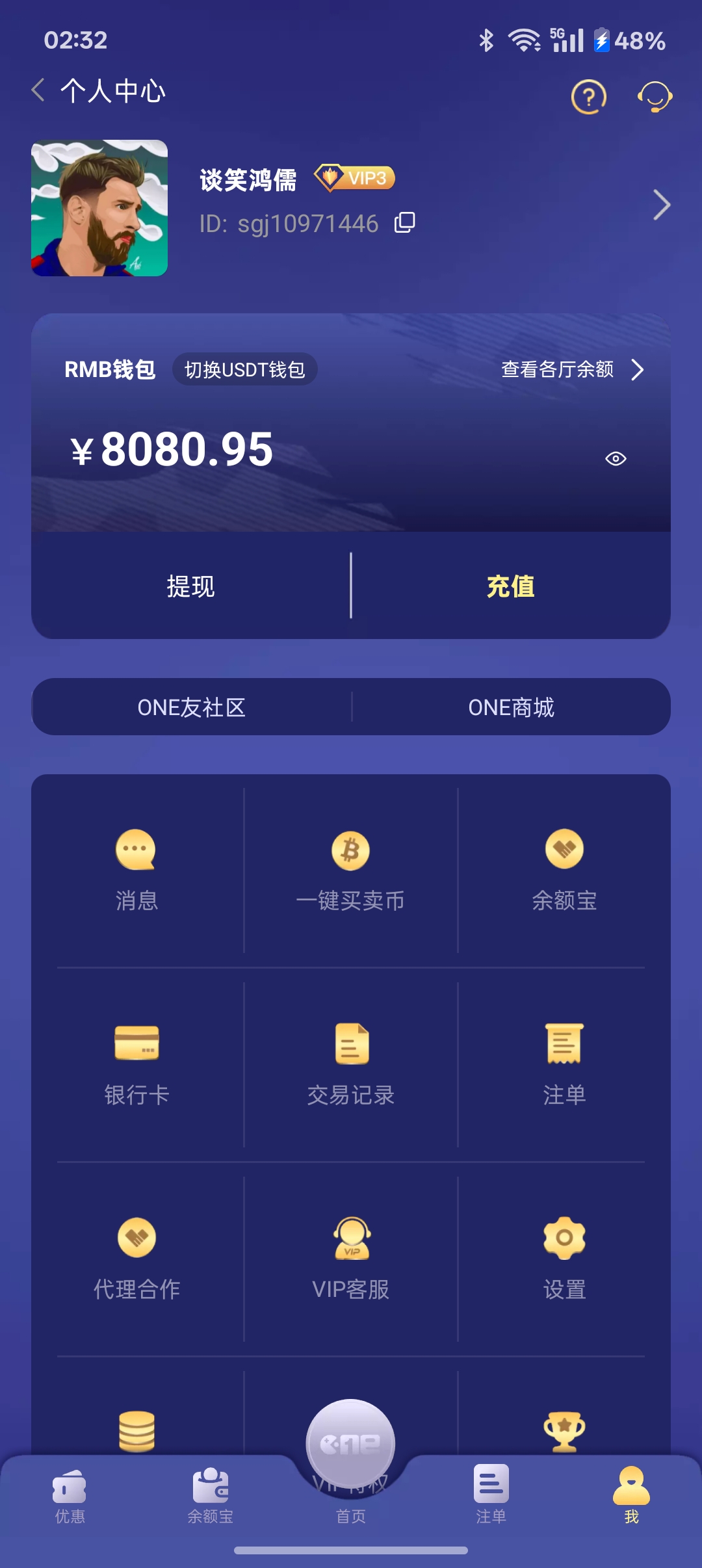
Task: Contact support via headset icon
Action: 655,98
